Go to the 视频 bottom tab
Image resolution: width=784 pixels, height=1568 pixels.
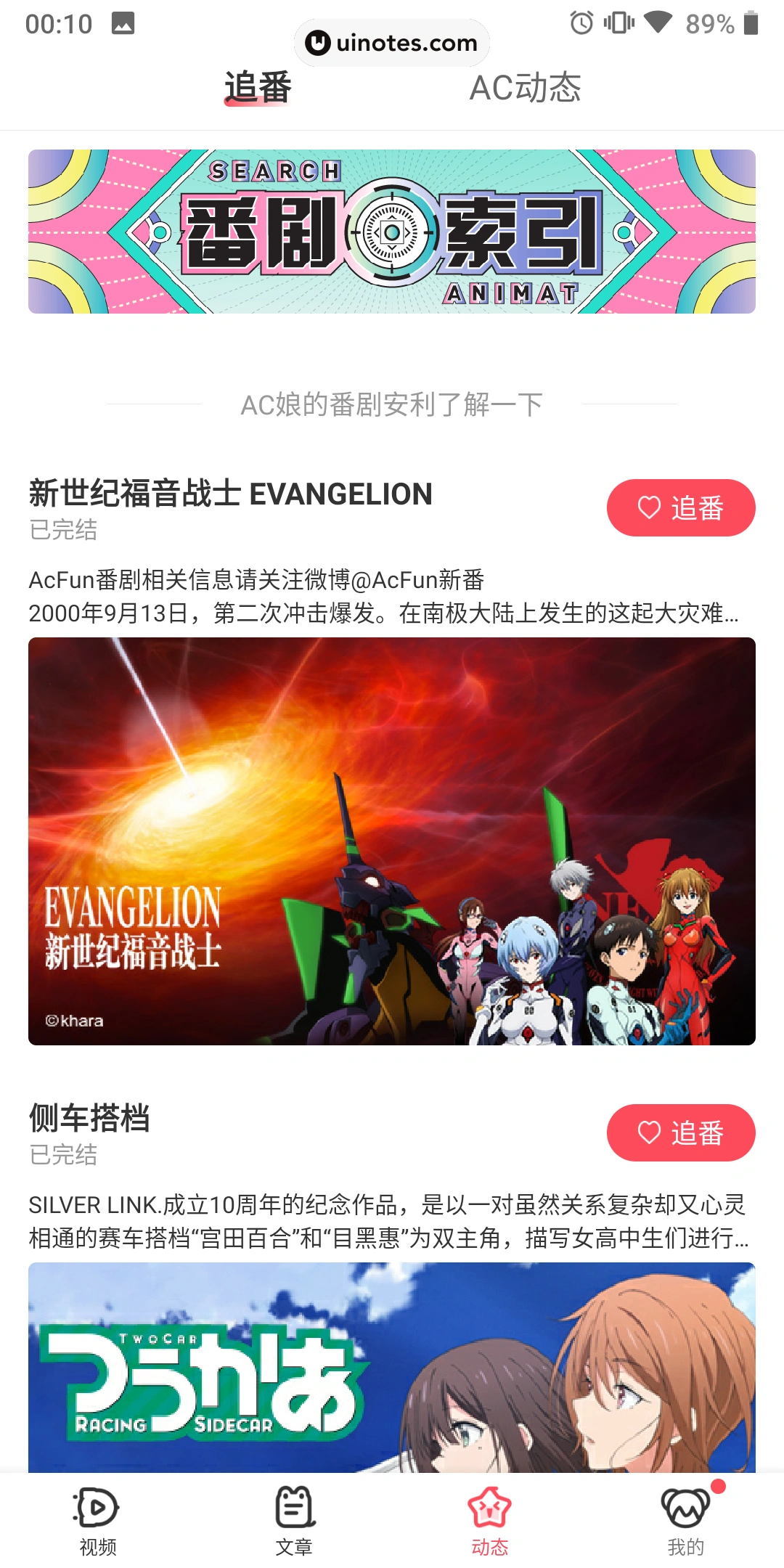(97, 1521)
